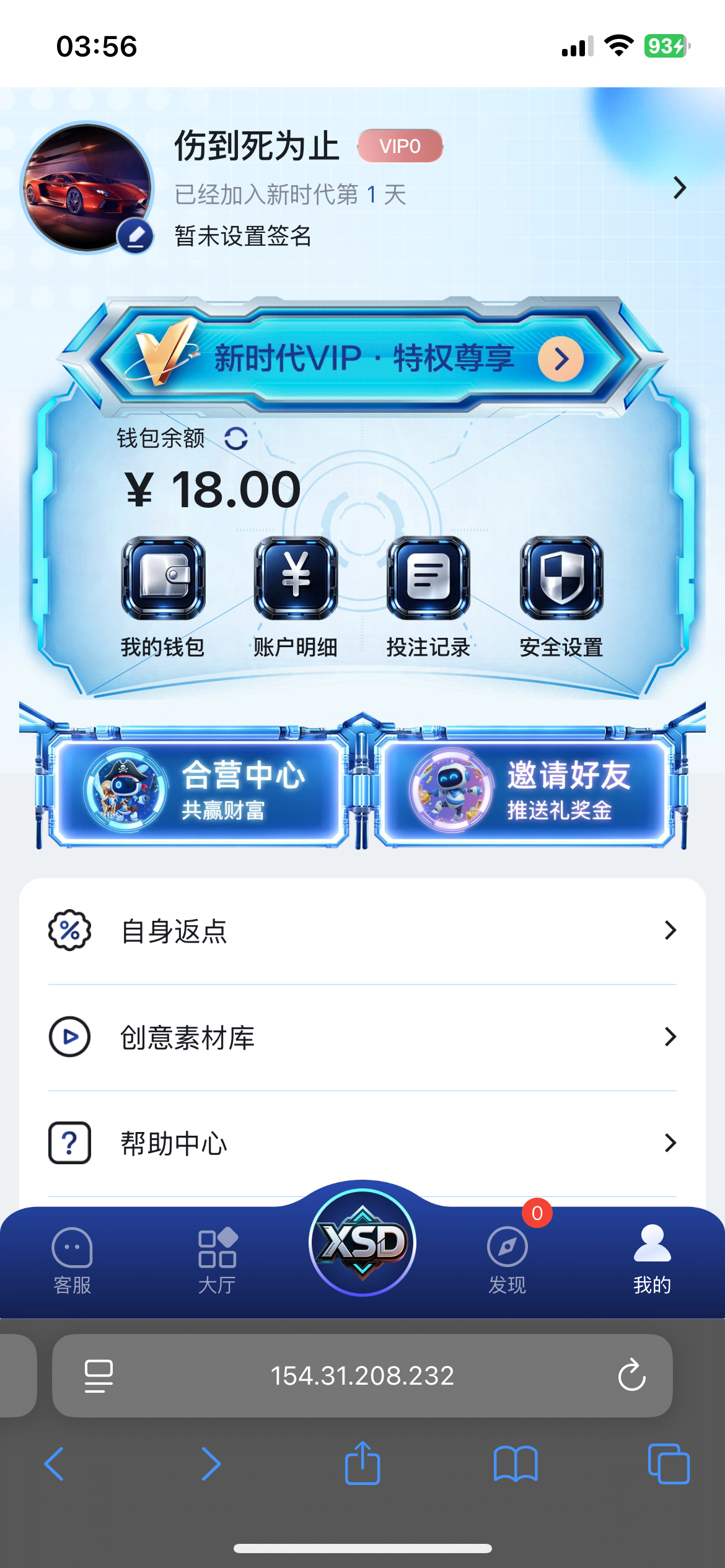Open 创意素材库 row

[362, 1037]
